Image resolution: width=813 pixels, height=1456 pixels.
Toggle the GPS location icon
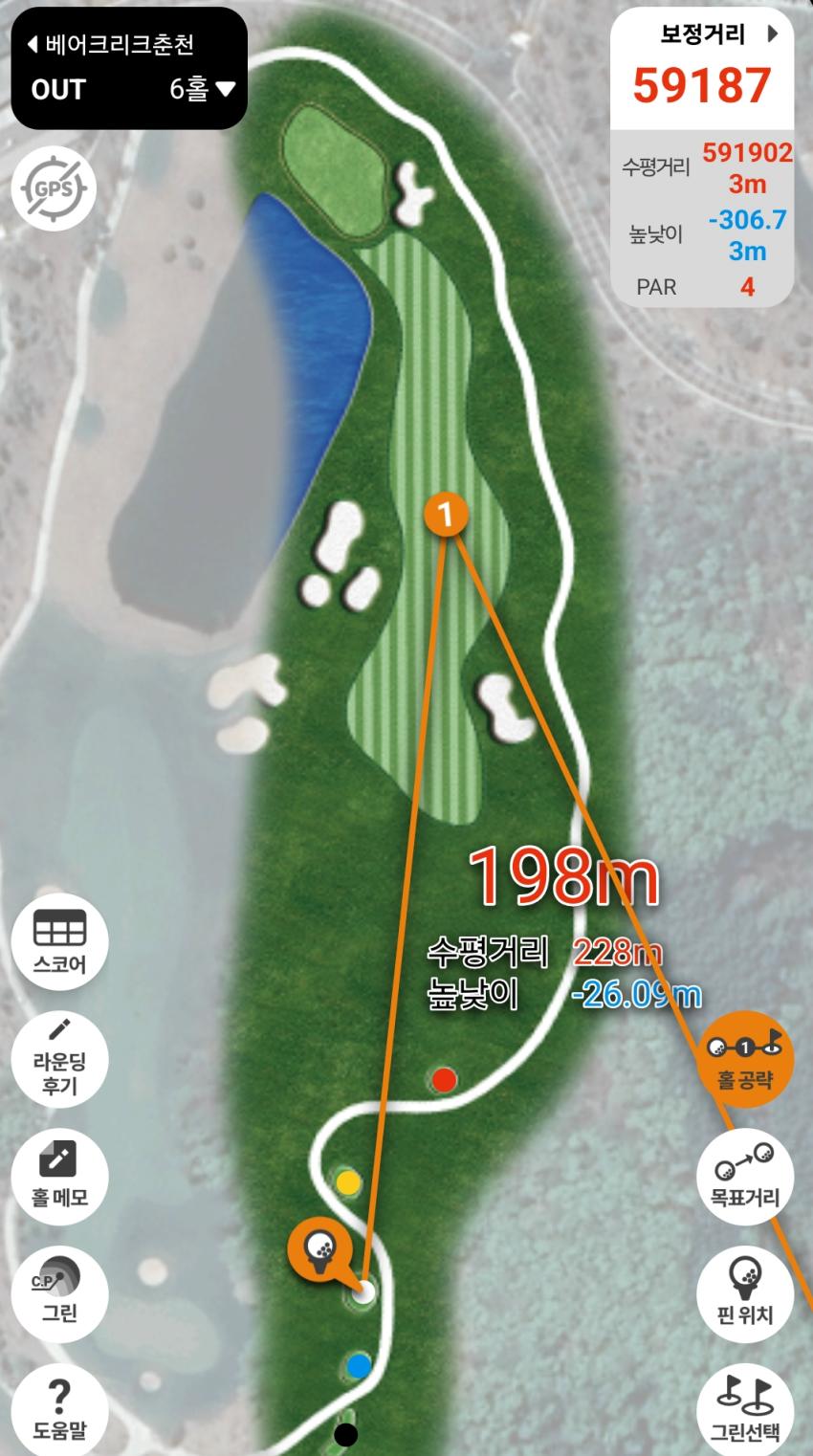click(x=54, y=188)
